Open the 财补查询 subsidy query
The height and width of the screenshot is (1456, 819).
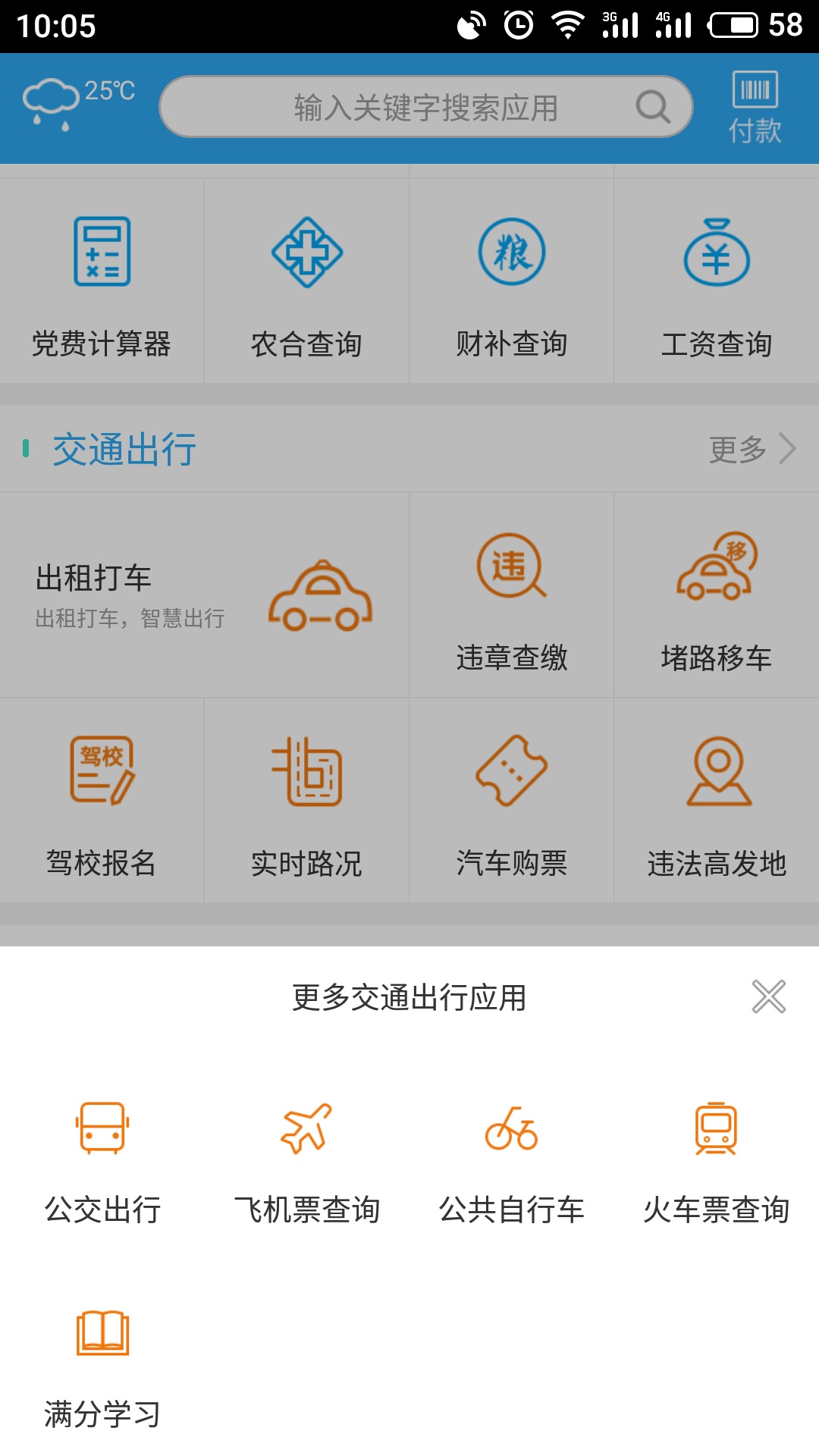tap(512, 281)
